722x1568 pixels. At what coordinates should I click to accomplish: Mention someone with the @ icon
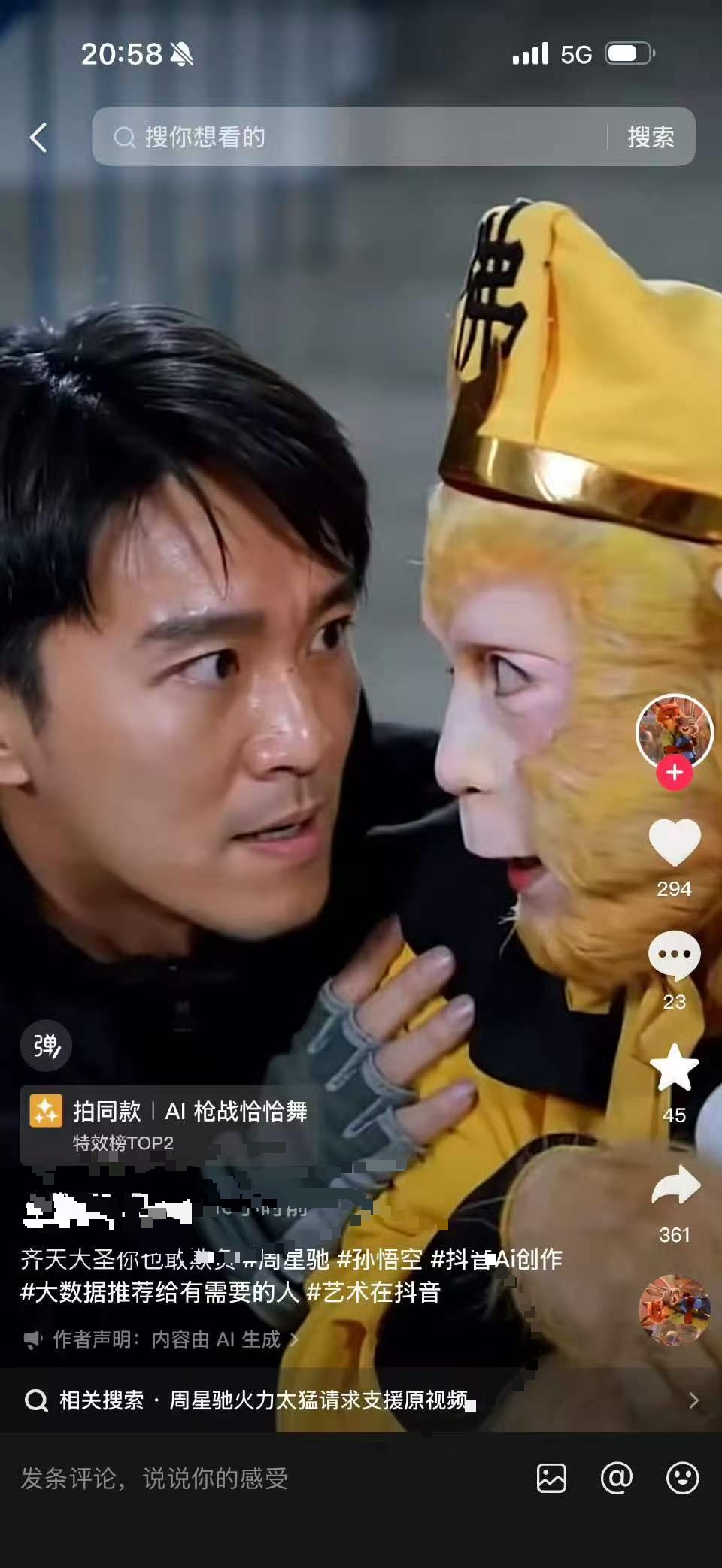tap(617, 1478)
